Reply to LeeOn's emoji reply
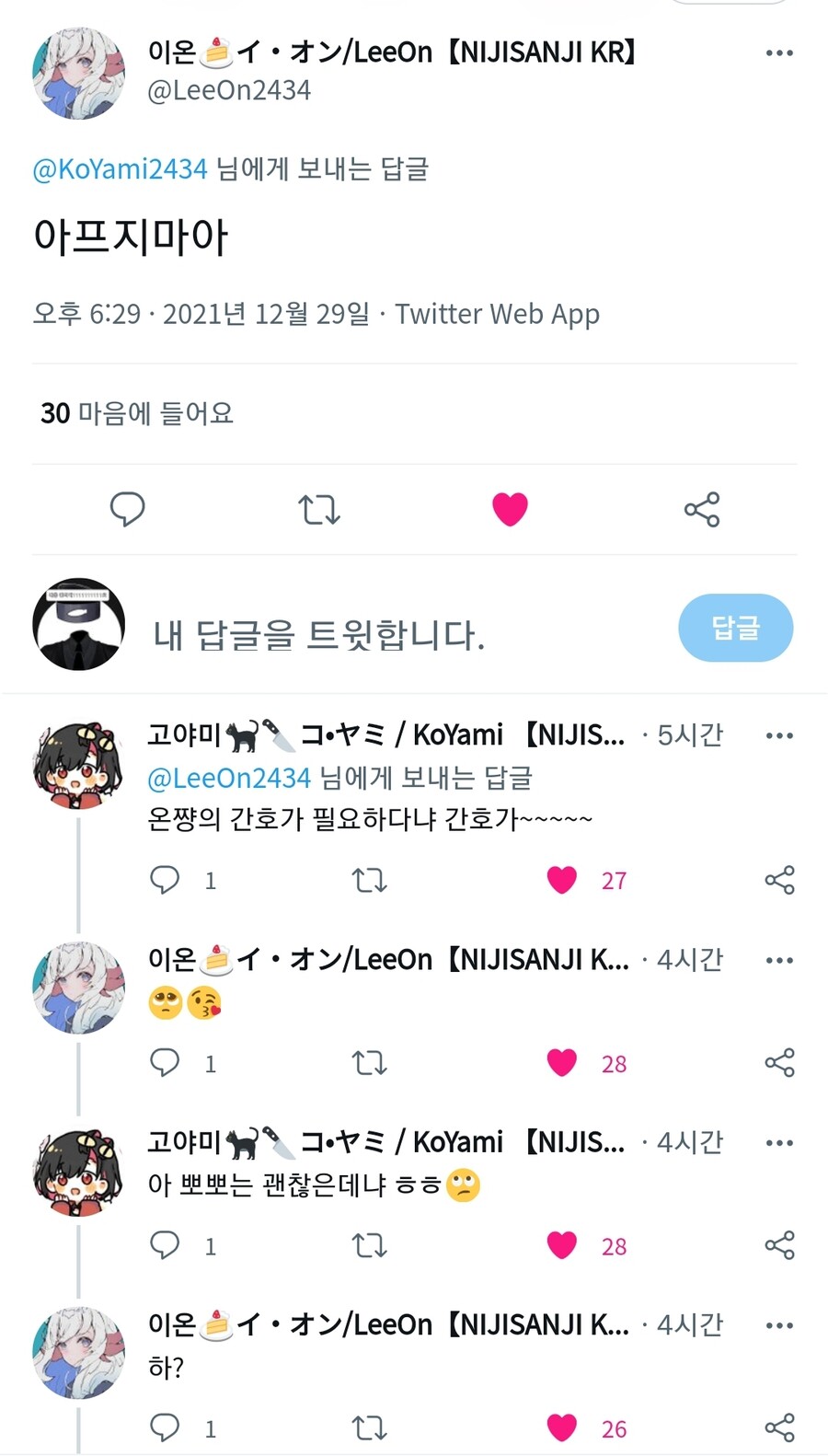Screen dimensions: 828x1456 point(165,1063)
